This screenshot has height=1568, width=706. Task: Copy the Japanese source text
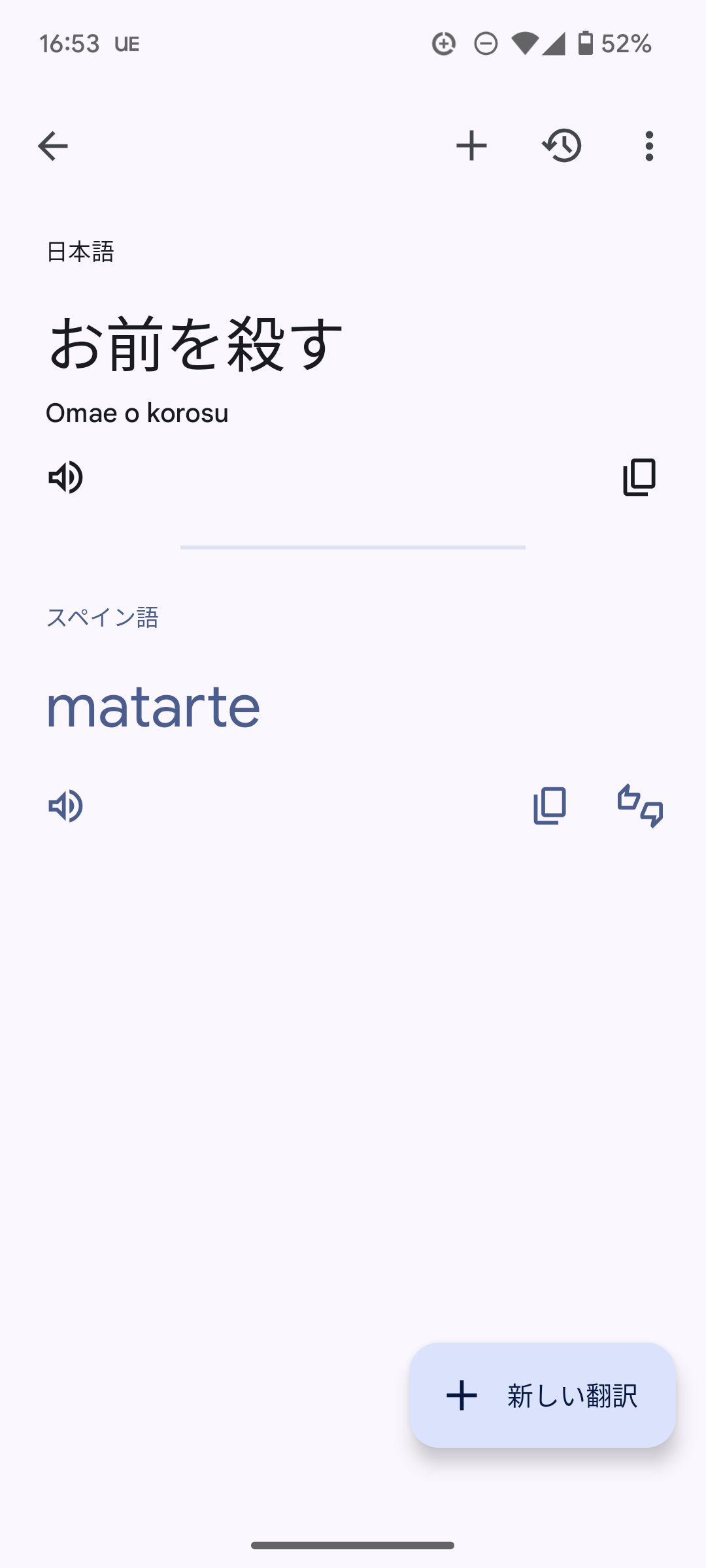[x=639, y=477]
